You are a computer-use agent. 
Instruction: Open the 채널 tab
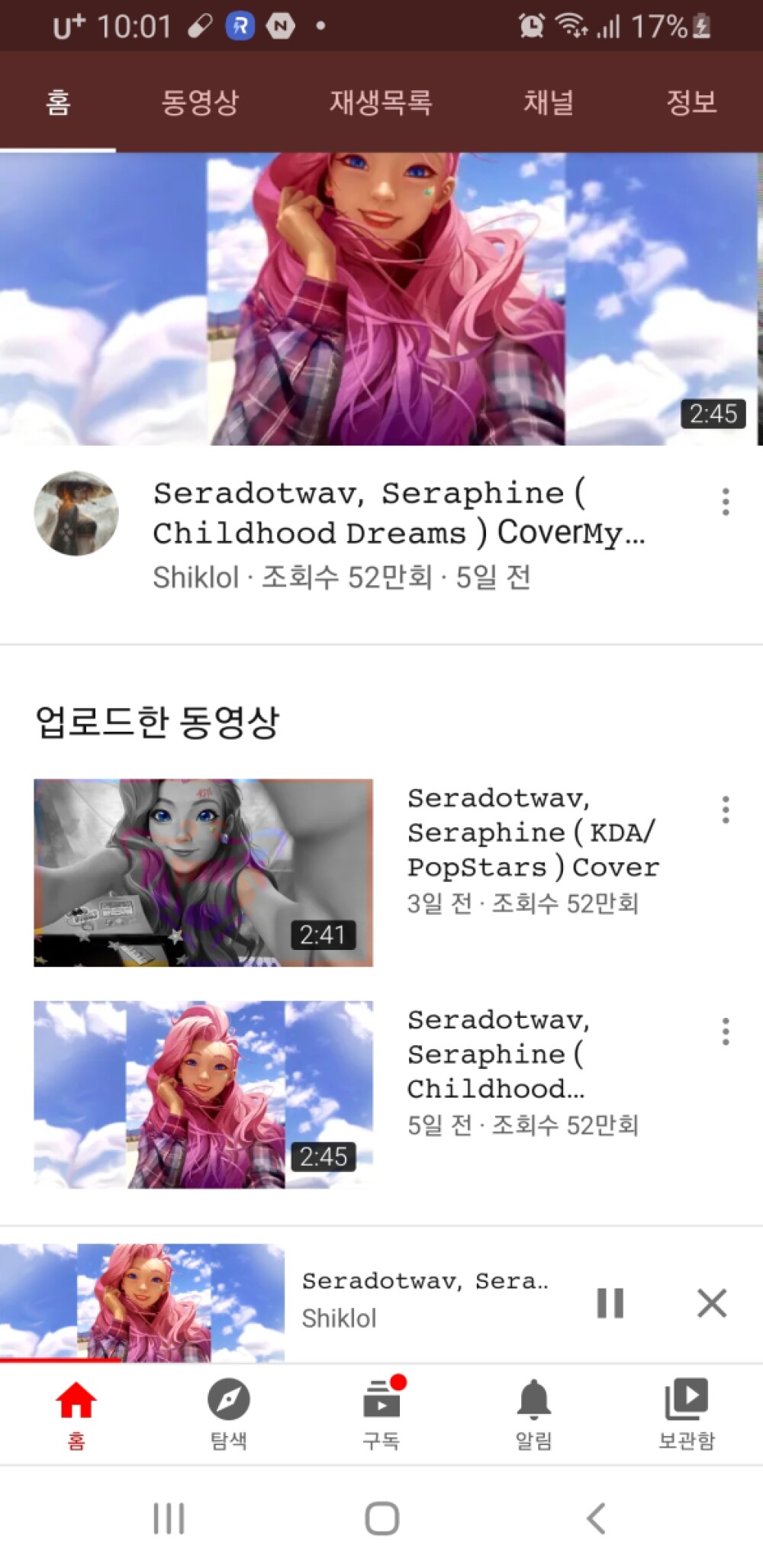[548, 102]
